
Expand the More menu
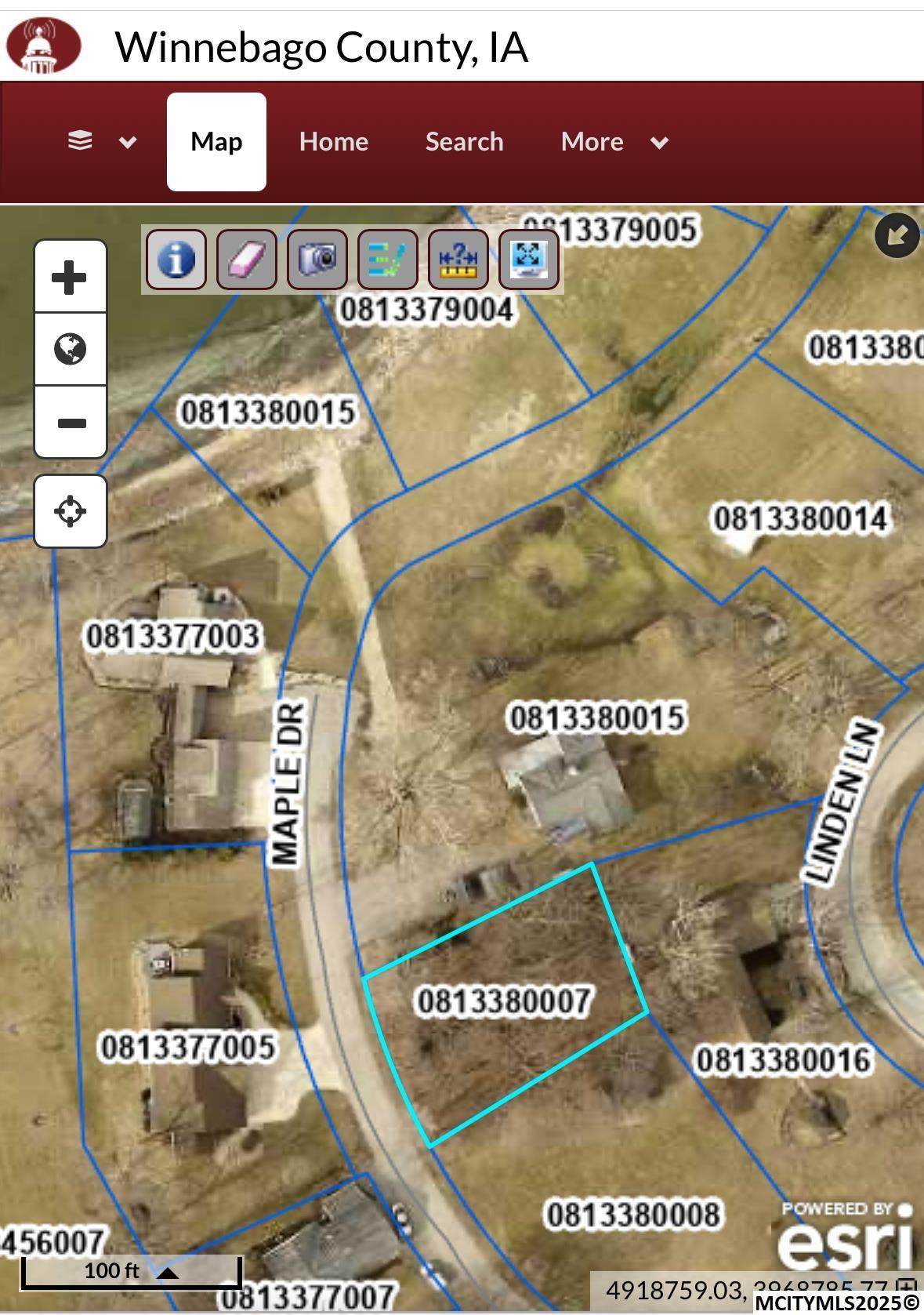[x=614, y=142]
